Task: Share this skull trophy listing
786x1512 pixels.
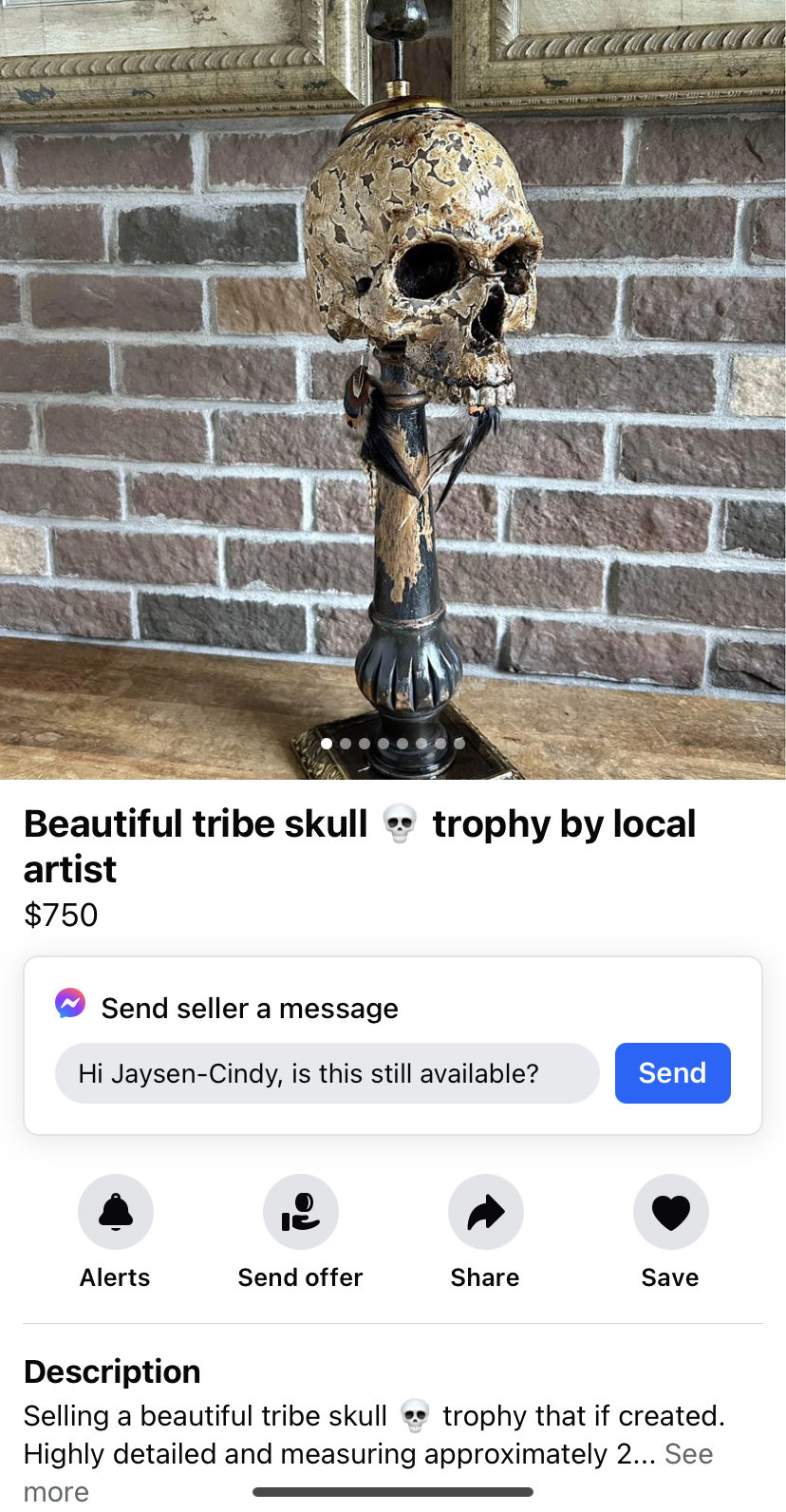Action: [x=485, y=1212]
